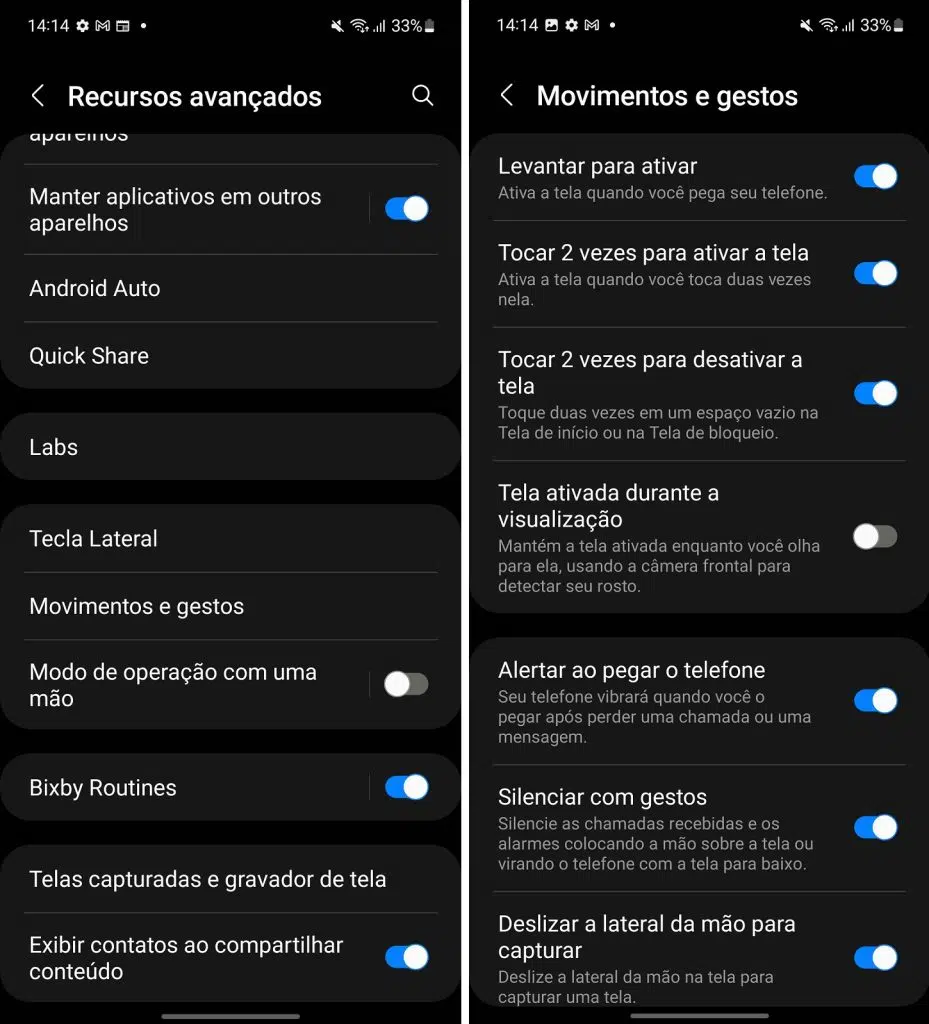Turn off Silenciar com gestos
929x1024 pixels.
pos(875,827)
